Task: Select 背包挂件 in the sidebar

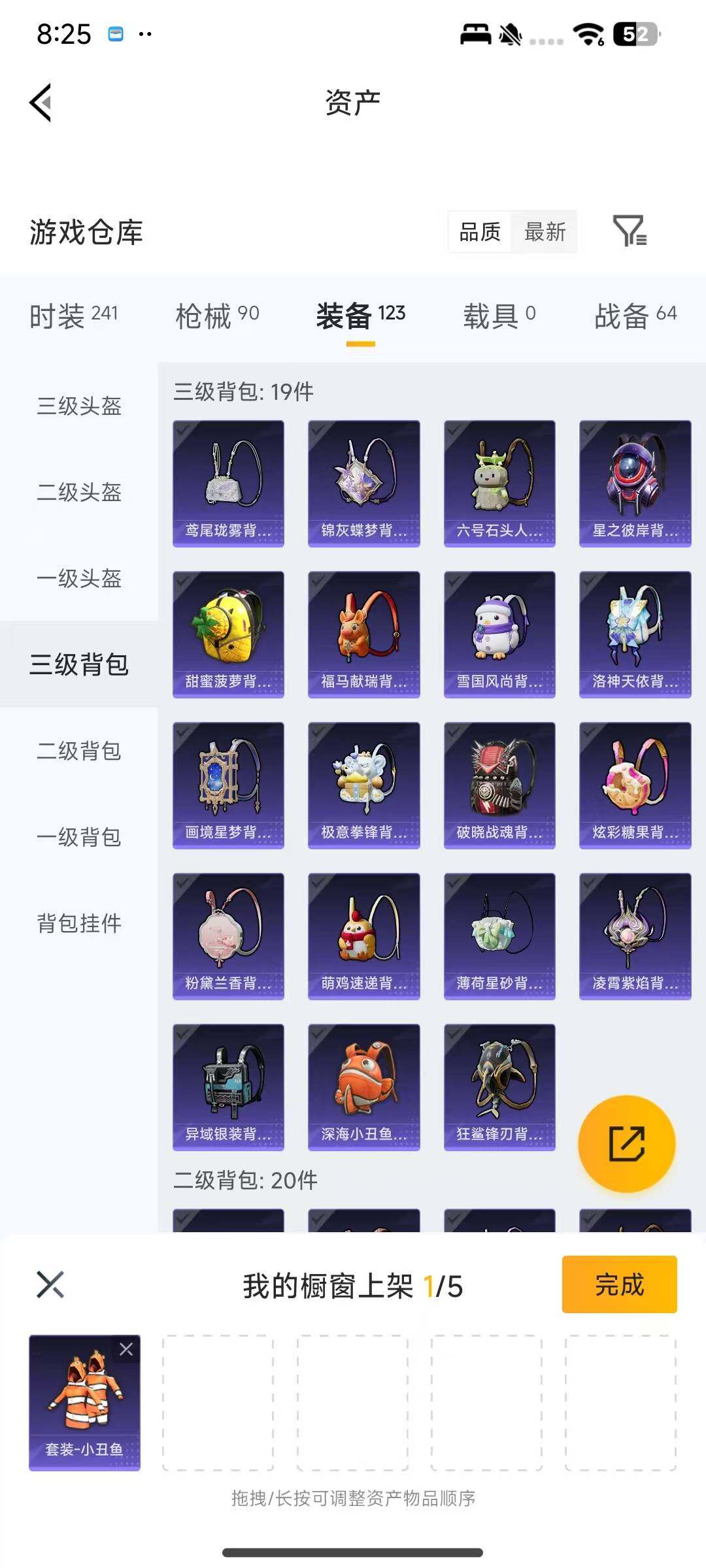Action: tap(77, 924)
